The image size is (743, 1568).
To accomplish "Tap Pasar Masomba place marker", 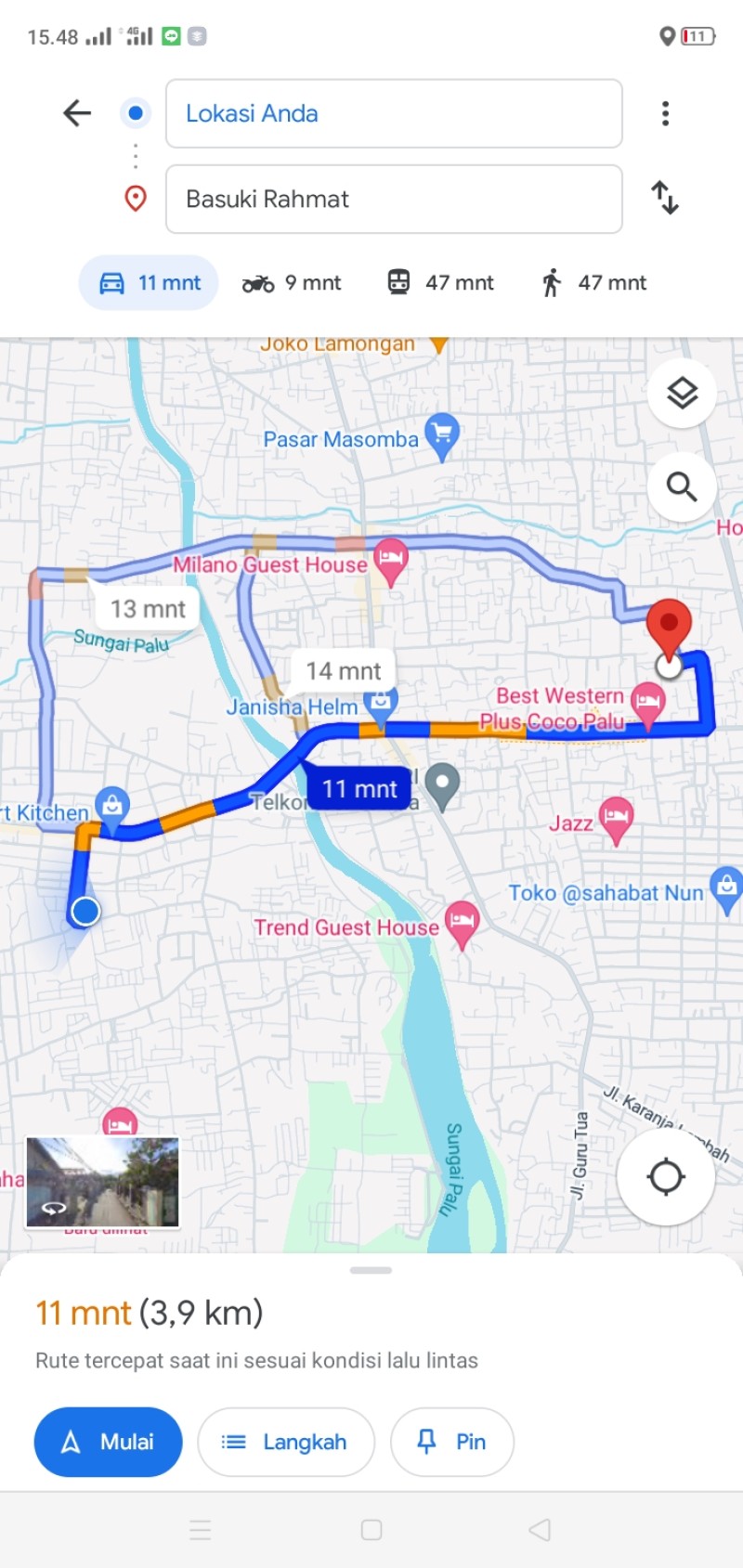I will [x=442, y=435].
